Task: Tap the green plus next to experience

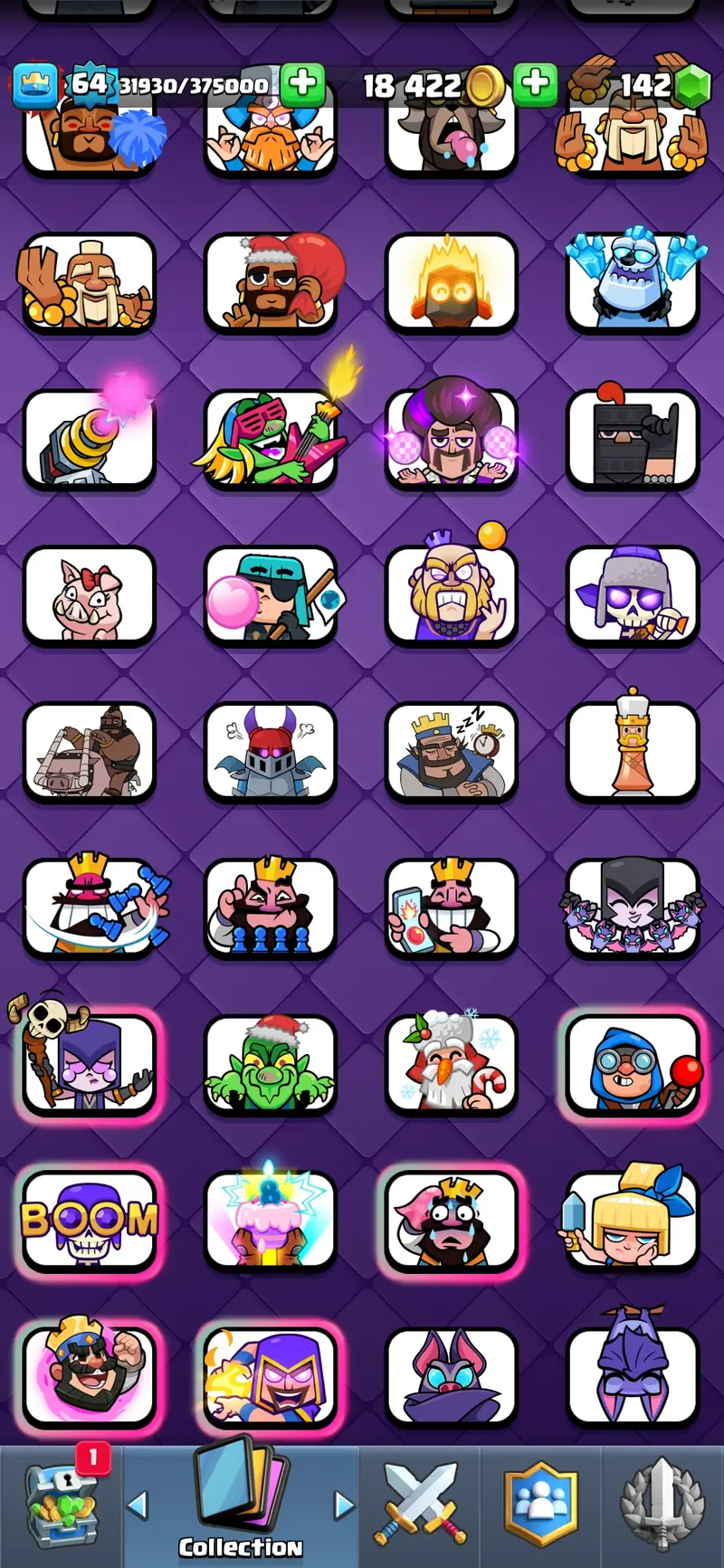Action: [x=302, y=85]
